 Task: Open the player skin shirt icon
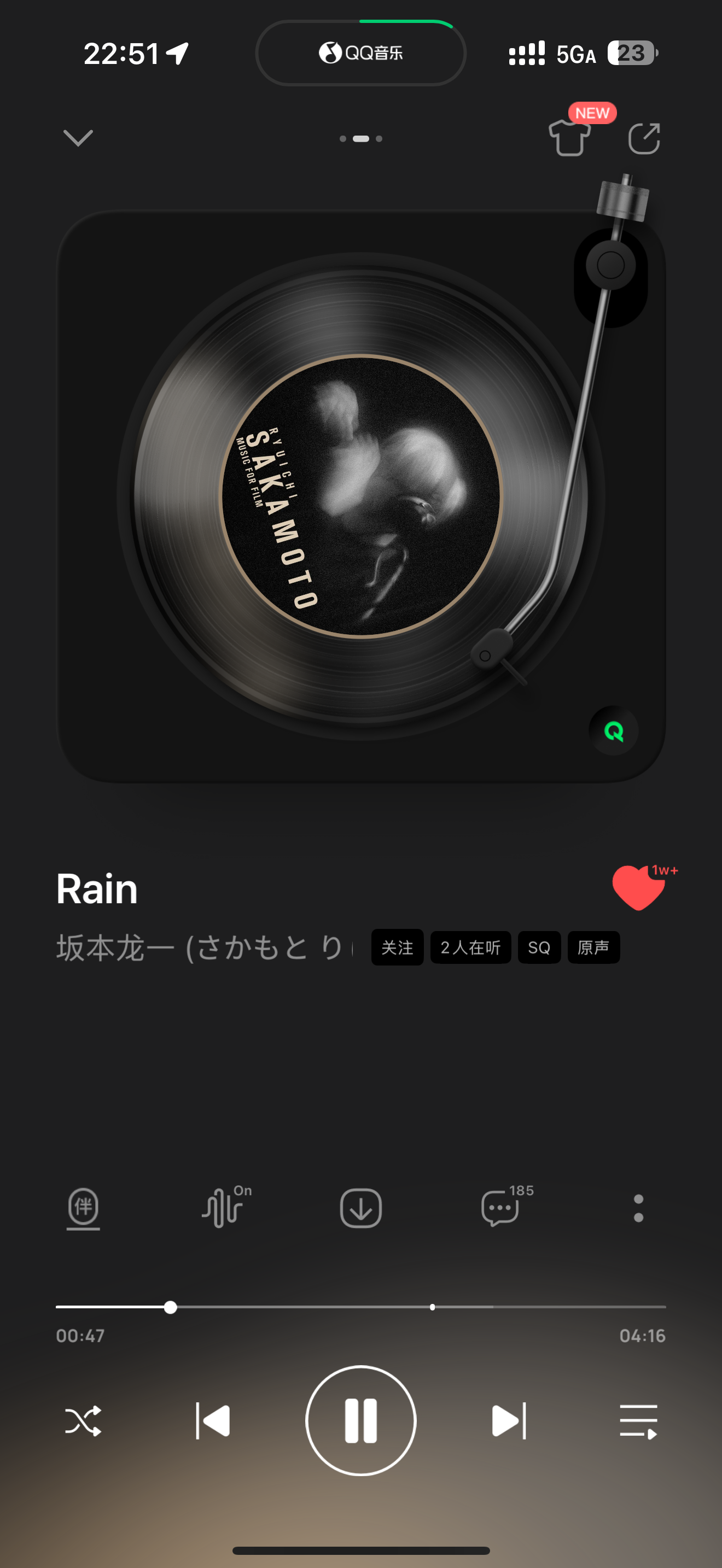(570, 138)
